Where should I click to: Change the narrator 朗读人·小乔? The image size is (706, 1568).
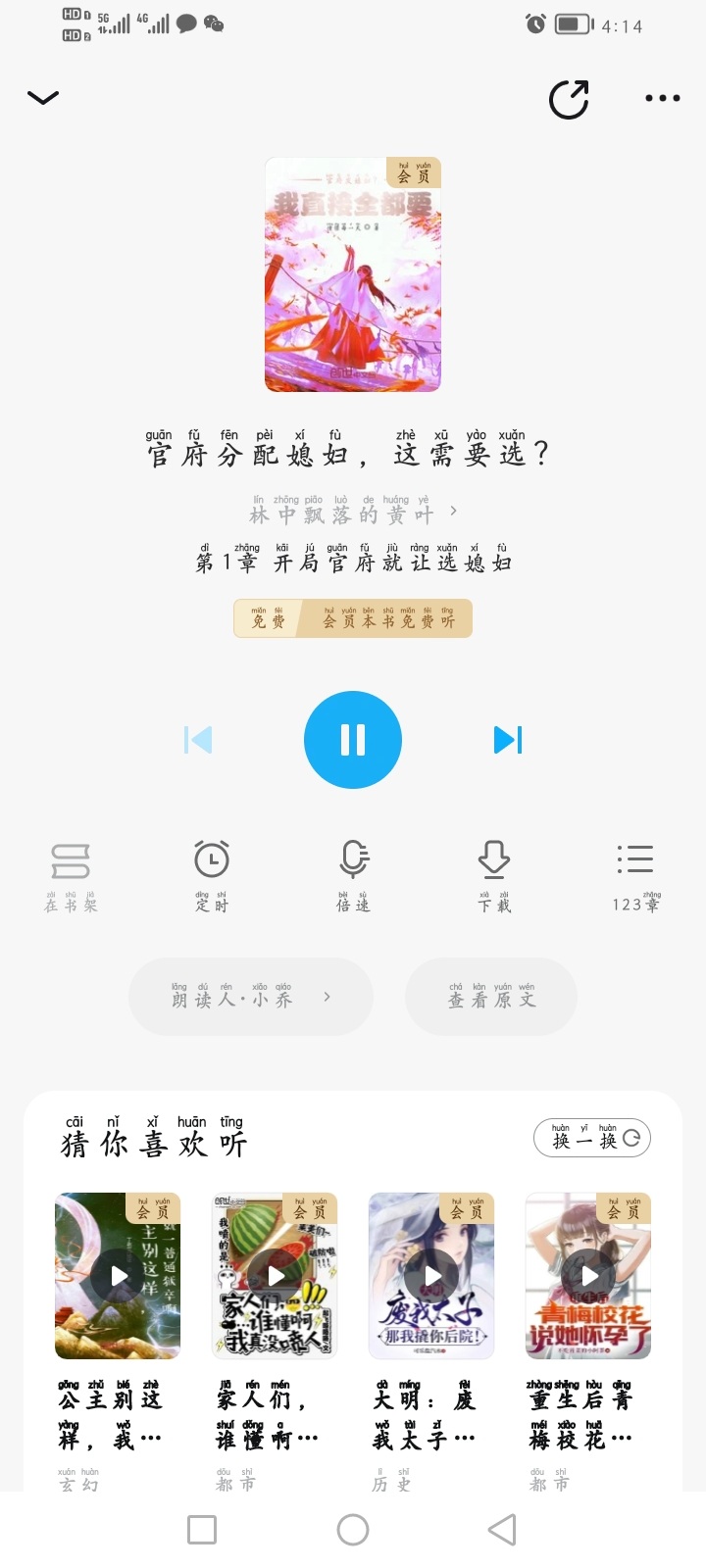coord(251,998)
